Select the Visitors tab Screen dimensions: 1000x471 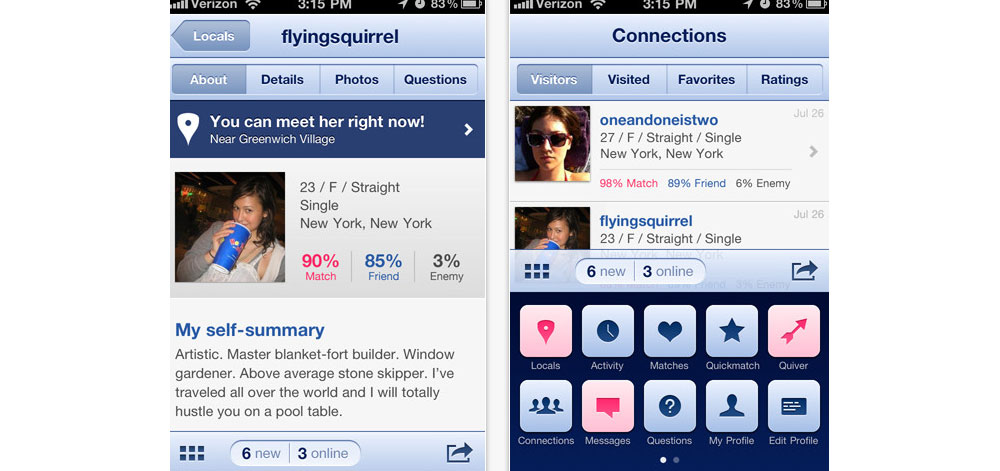pyautogui.click(x=553, y=80)
